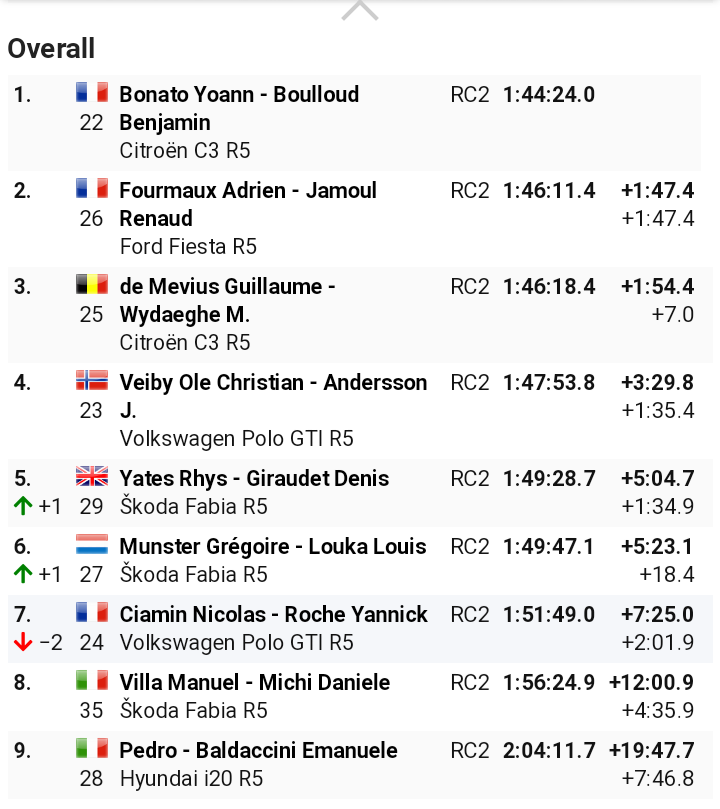The image size is (720, 809).
Task: Select the Veiby Ole Christian - Andersson J. entry
Action: [x=273, y=396]
